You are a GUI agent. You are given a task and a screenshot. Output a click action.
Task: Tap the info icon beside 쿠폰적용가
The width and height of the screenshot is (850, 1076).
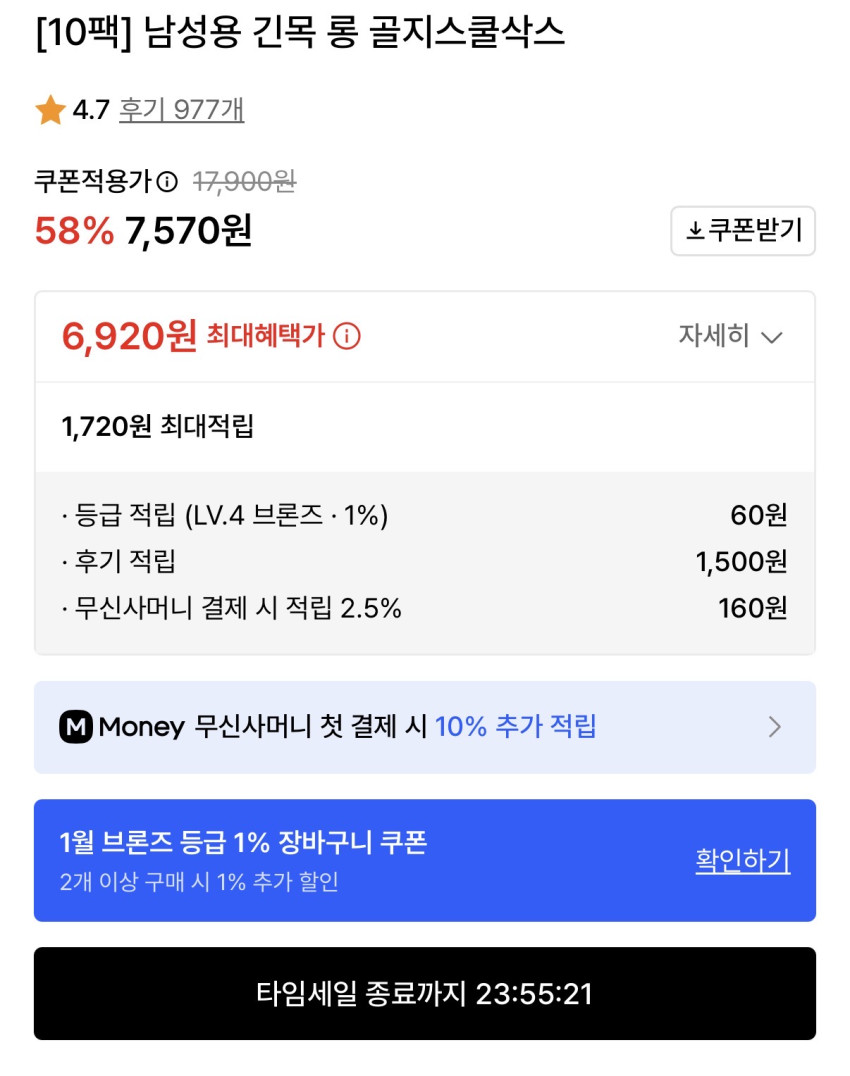(167, 182)
